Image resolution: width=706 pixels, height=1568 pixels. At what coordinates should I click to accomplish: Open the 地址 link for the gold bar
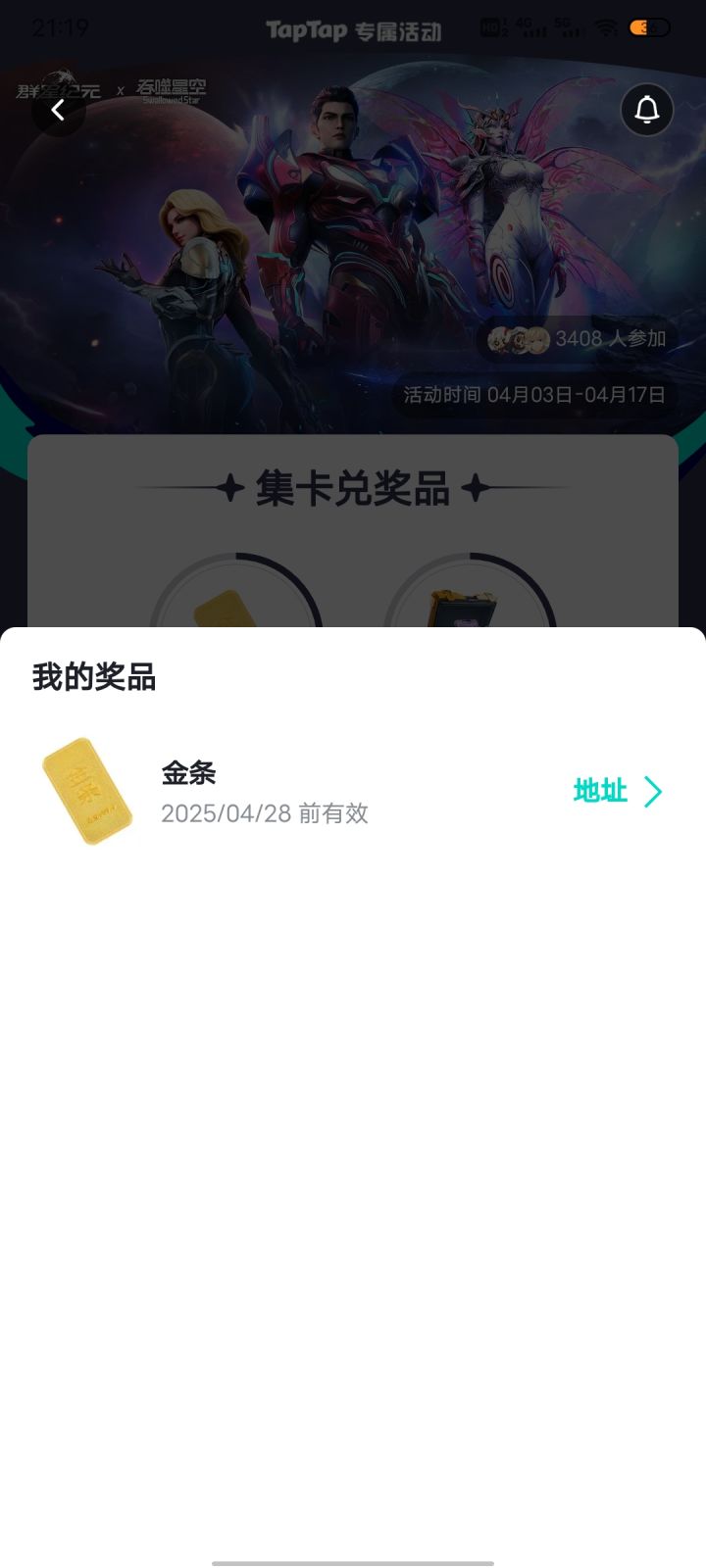coord(600,792)
